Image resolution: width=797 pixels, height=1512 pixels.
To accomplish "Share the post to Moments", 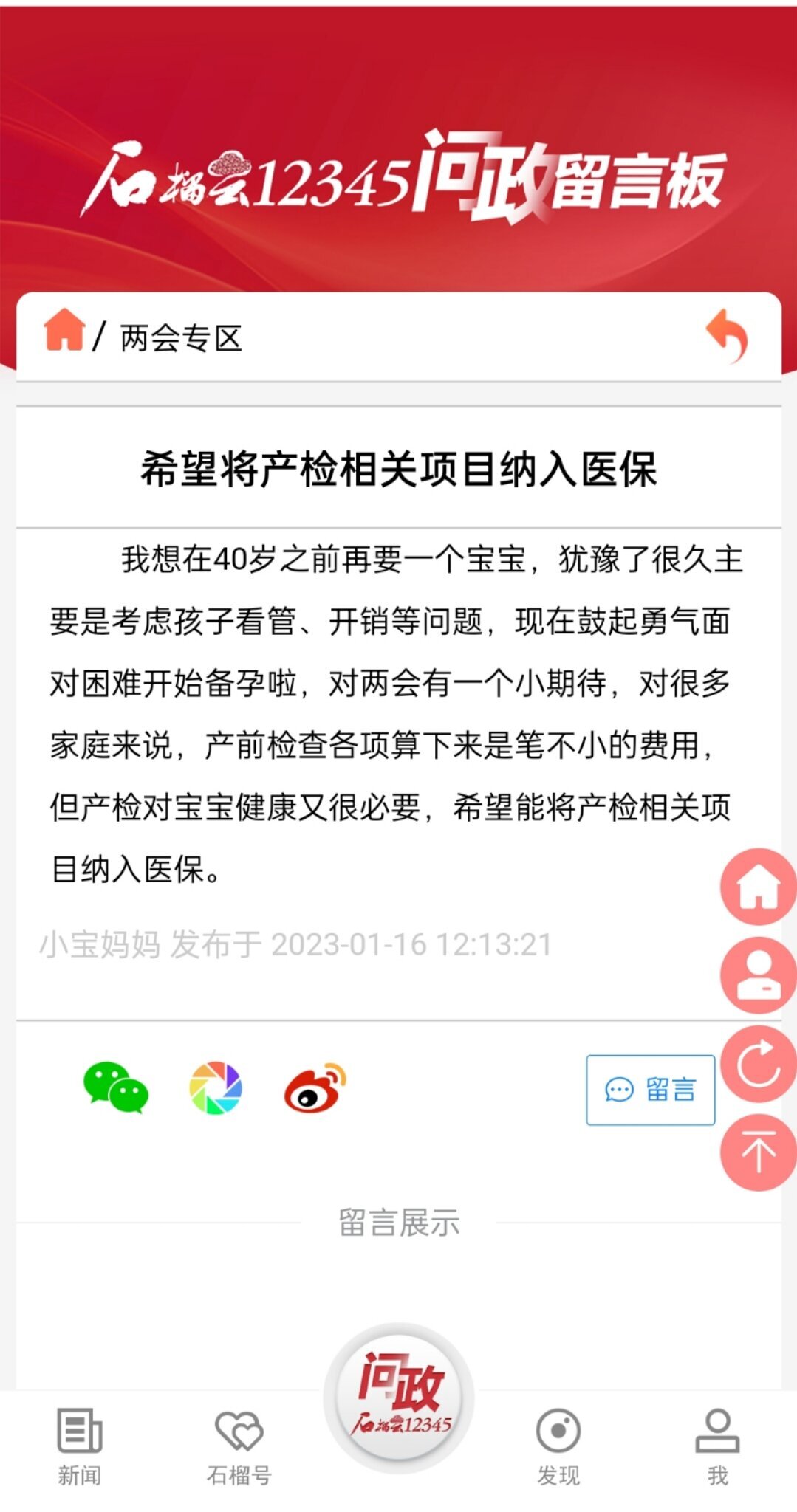I will 215,1087.
